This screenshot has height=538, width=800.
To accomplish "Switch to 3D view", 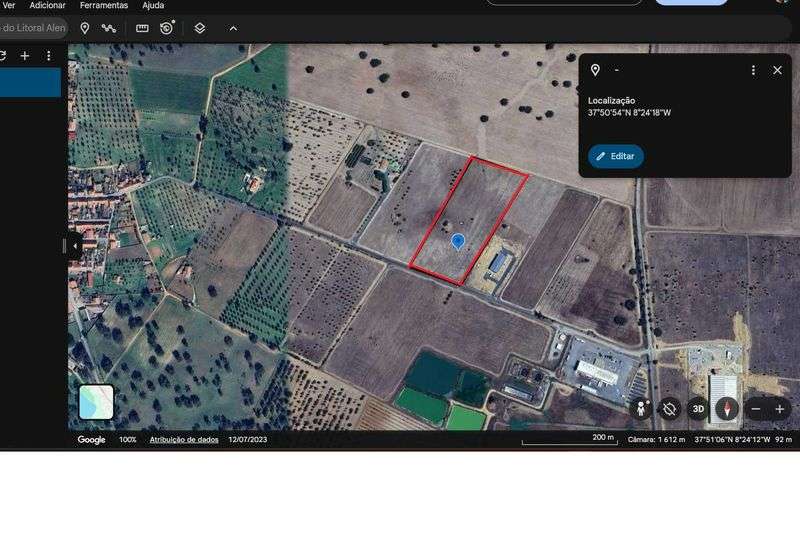I will click(x=698, y=409).
